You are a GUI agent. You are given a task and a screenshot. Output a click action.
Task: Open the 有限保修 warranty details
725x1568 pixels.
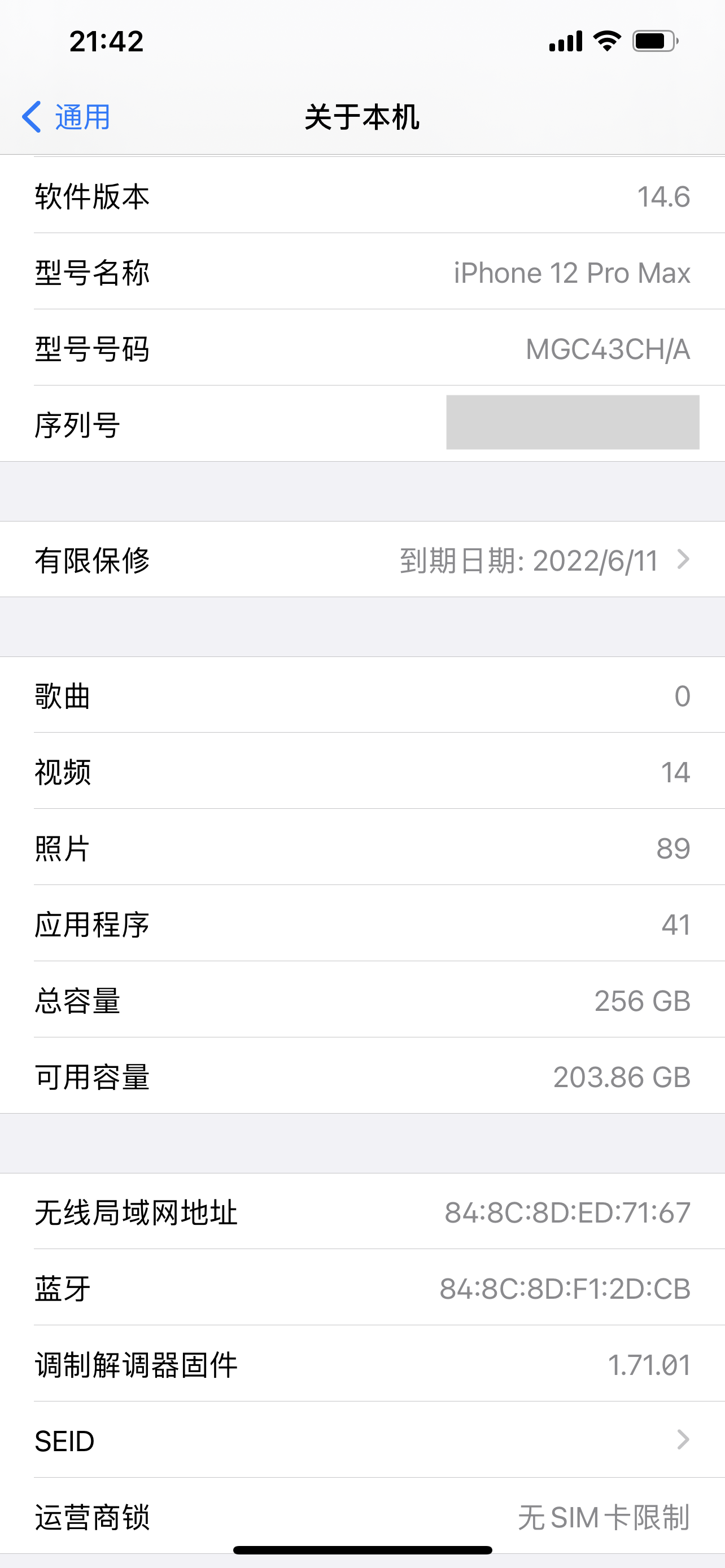click(x=362, y=559)
